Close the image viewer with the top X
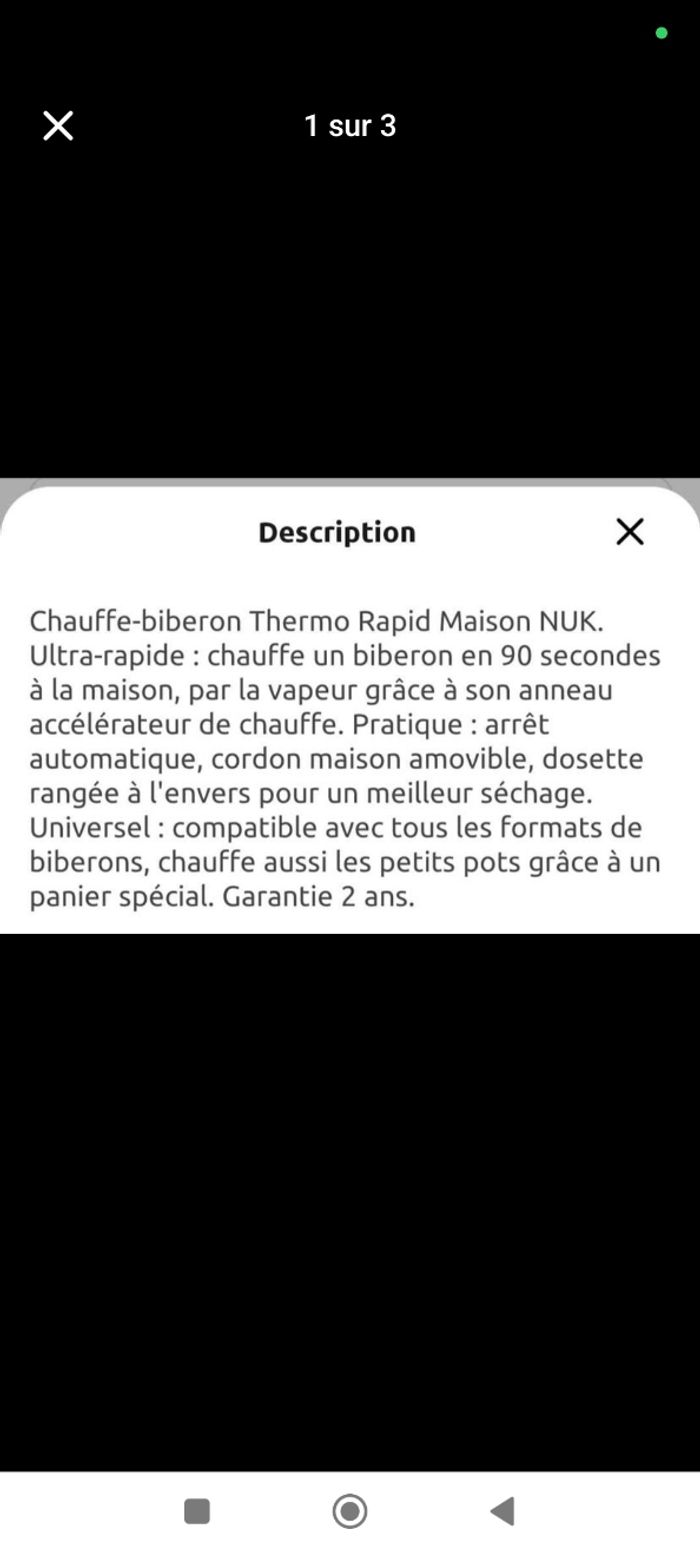700x1556 pixels. pos(58,126)
